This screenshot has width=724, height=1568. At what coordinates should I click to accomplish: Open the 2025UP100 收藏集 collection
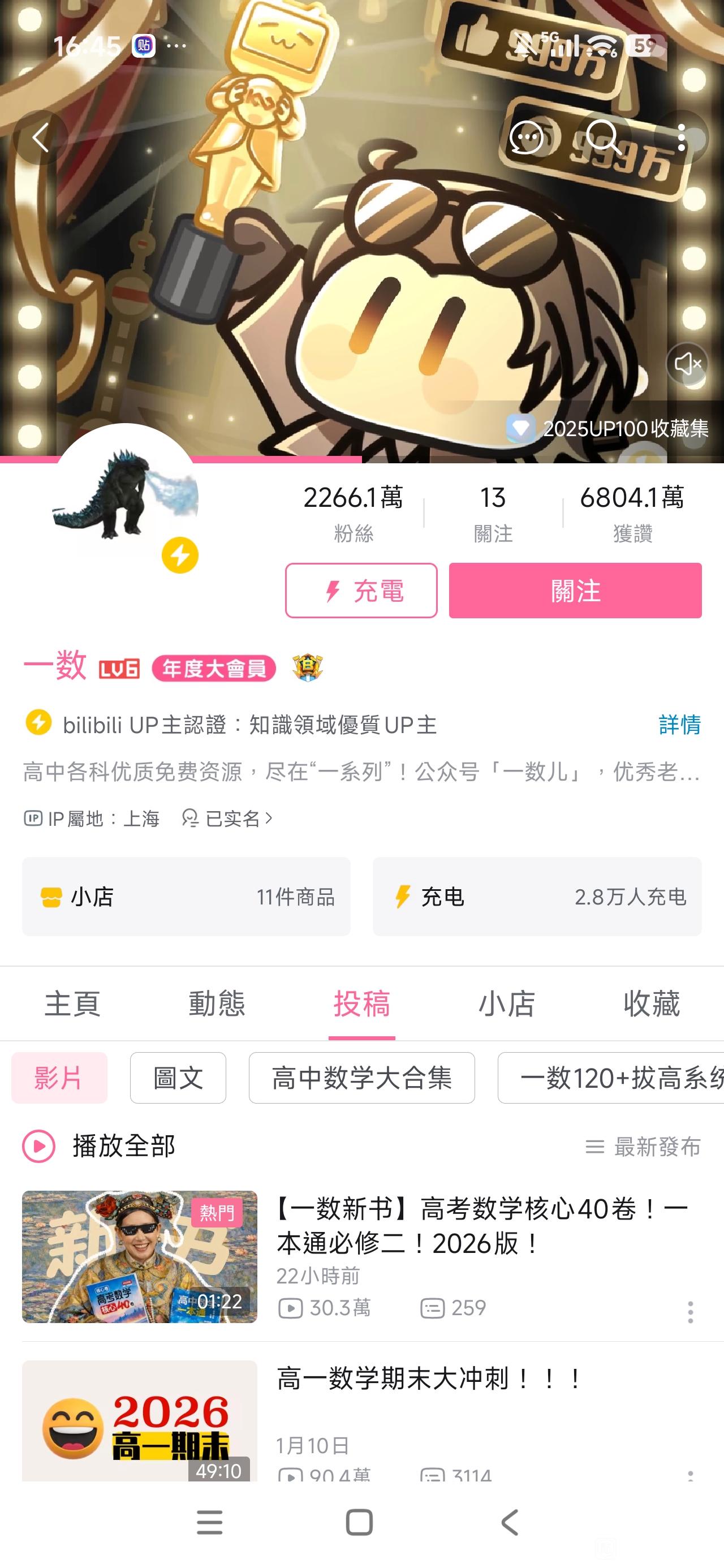coord(609,429)
